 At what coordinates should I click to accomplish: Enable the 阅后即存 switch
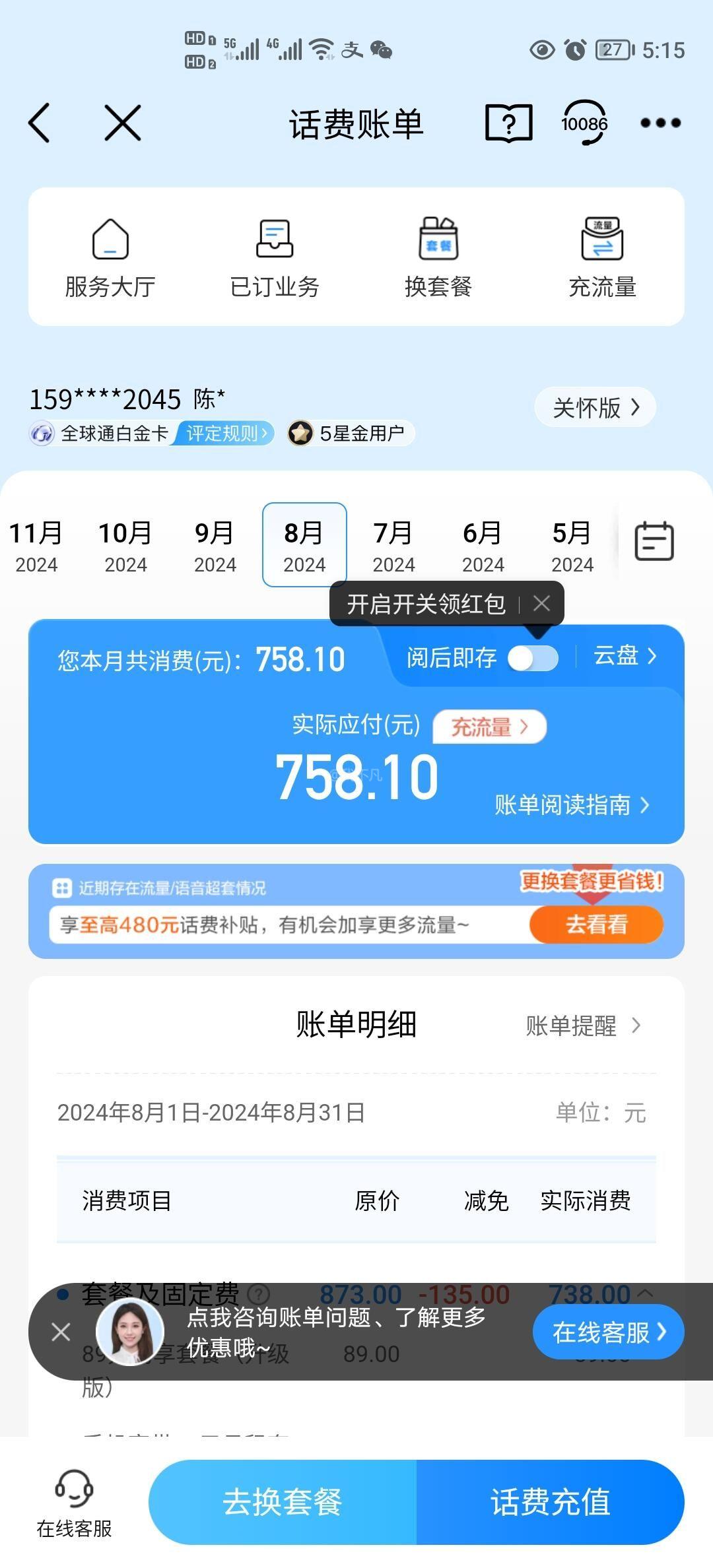pos(535,657)
